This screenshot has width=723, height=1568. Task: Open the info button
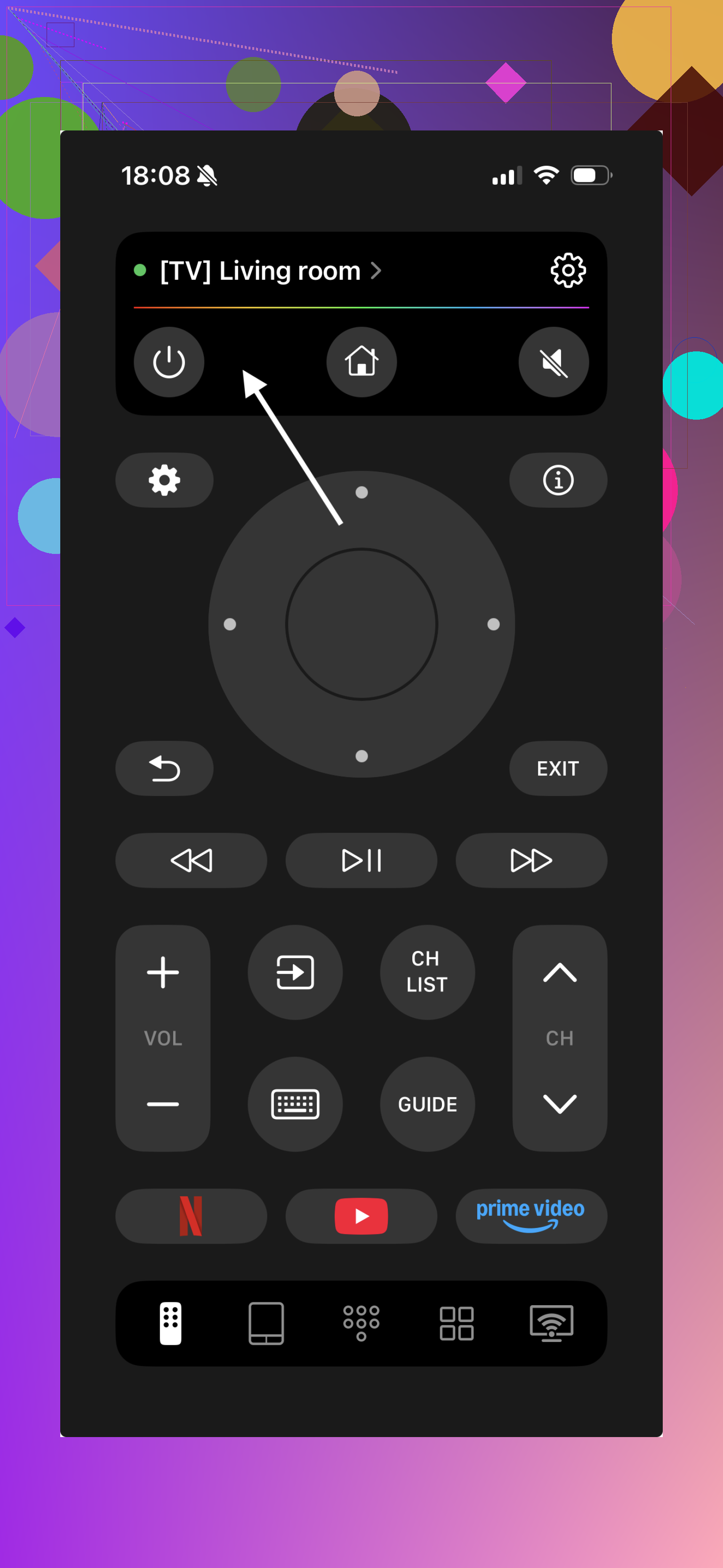[x=558, y=480]
